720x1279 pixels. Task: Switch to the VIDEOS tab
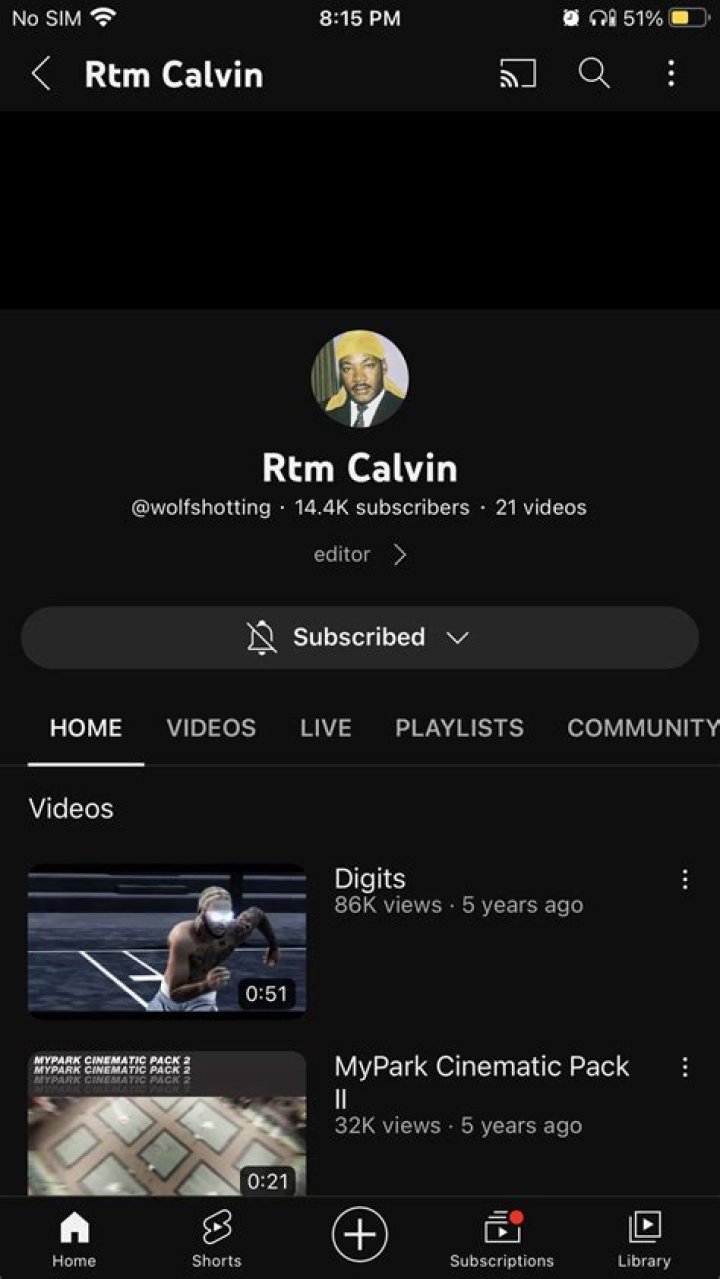(211, 728)
